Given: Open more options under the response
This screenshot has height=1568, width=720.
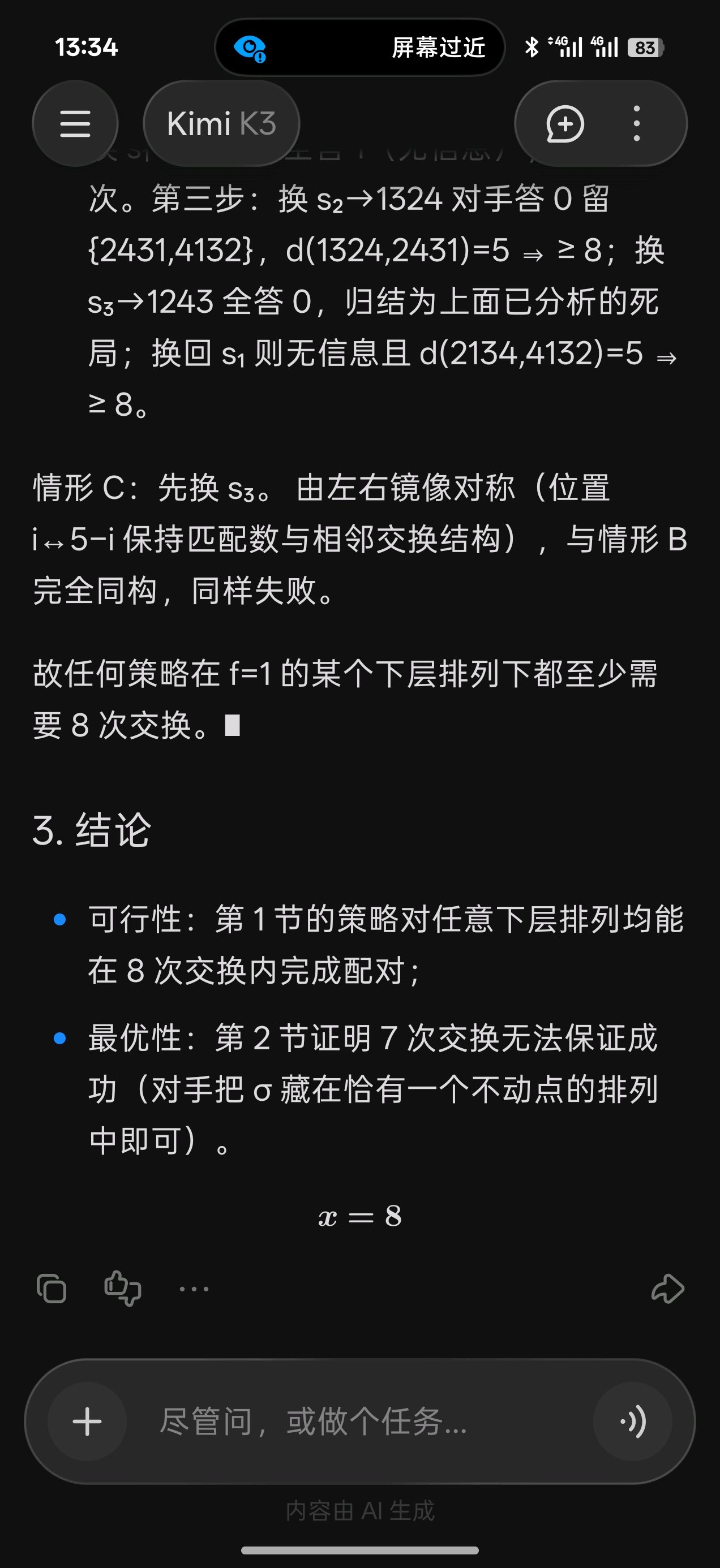Looking at the screenshot, I should click(194, 1289).
